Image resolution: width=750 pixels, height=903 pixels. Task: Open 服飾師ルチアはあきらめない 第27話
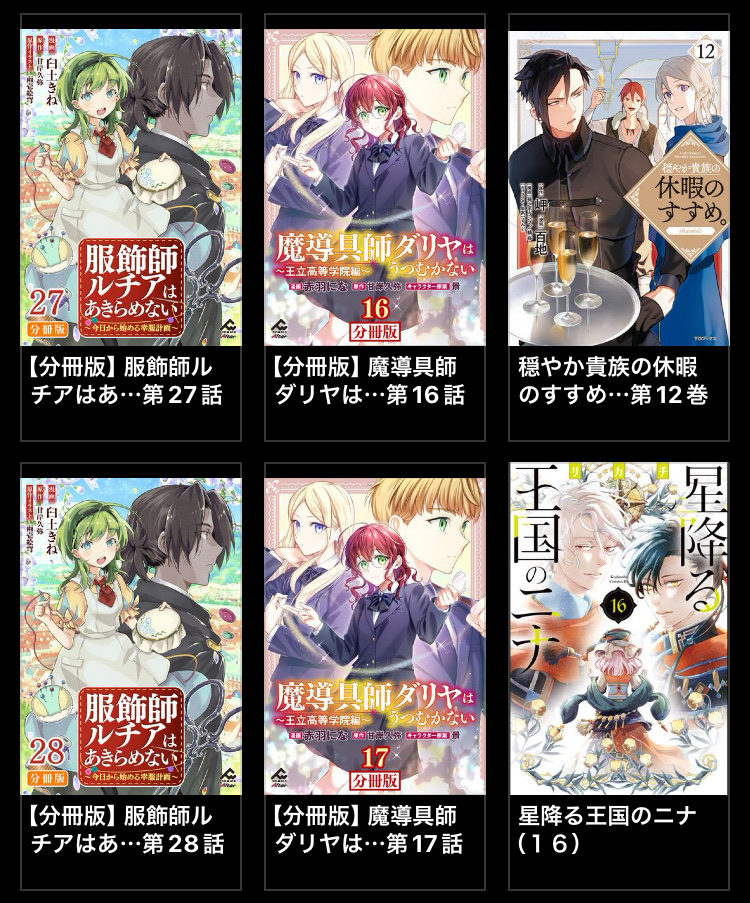[x=131, y=188]
